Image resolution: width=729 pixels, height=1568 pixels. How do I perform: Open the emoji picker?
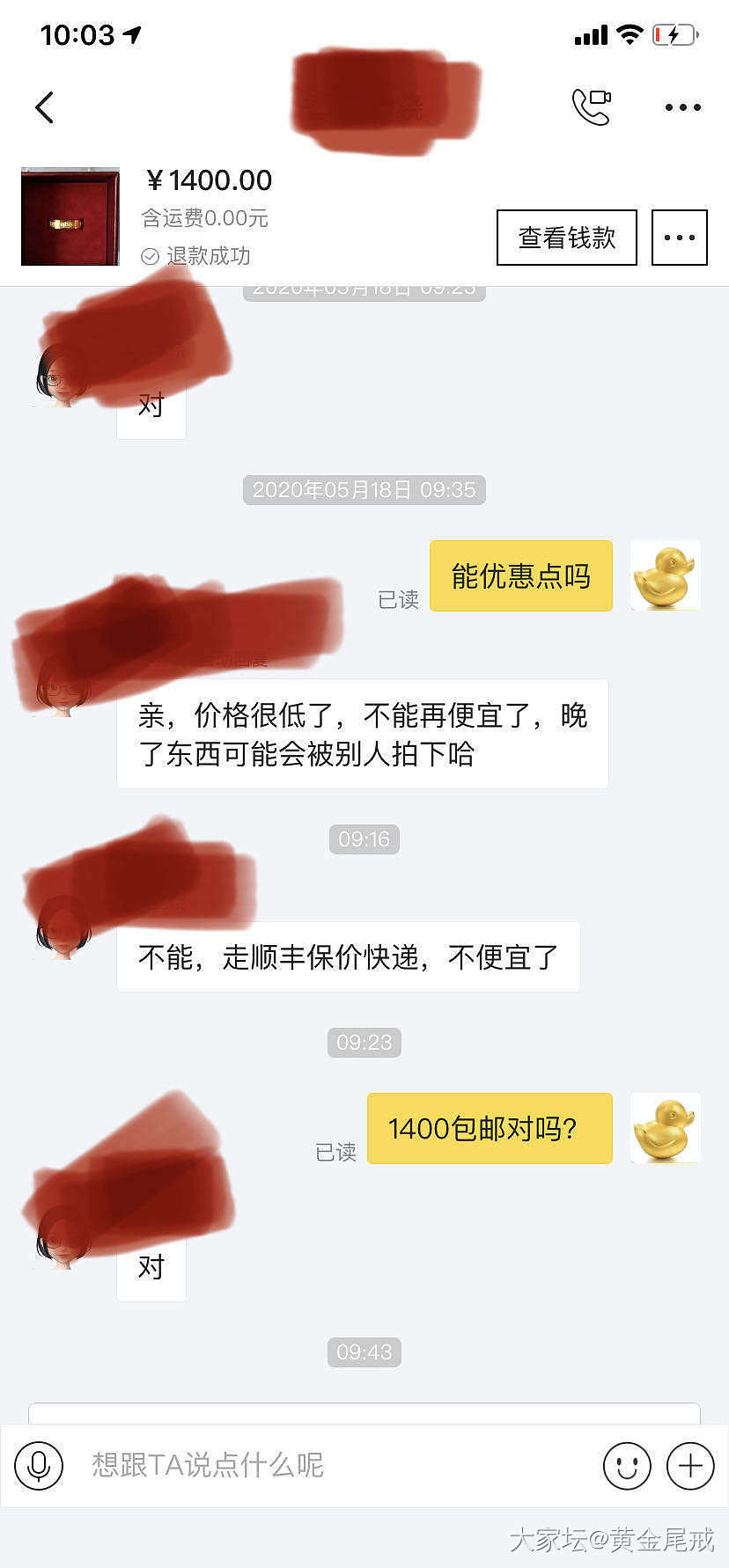click(x=626, y=1465)
